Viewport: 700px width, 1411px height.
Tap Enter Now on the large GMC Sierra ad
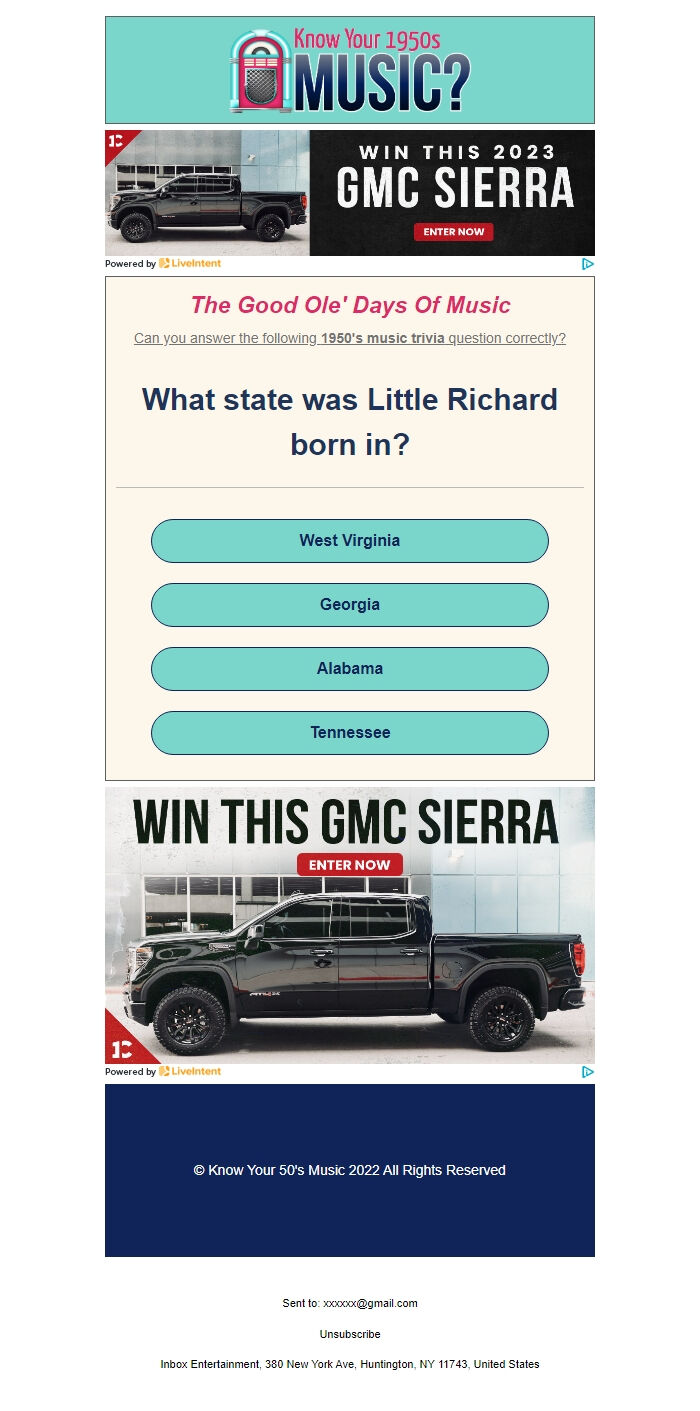click(x=349, y=864)
